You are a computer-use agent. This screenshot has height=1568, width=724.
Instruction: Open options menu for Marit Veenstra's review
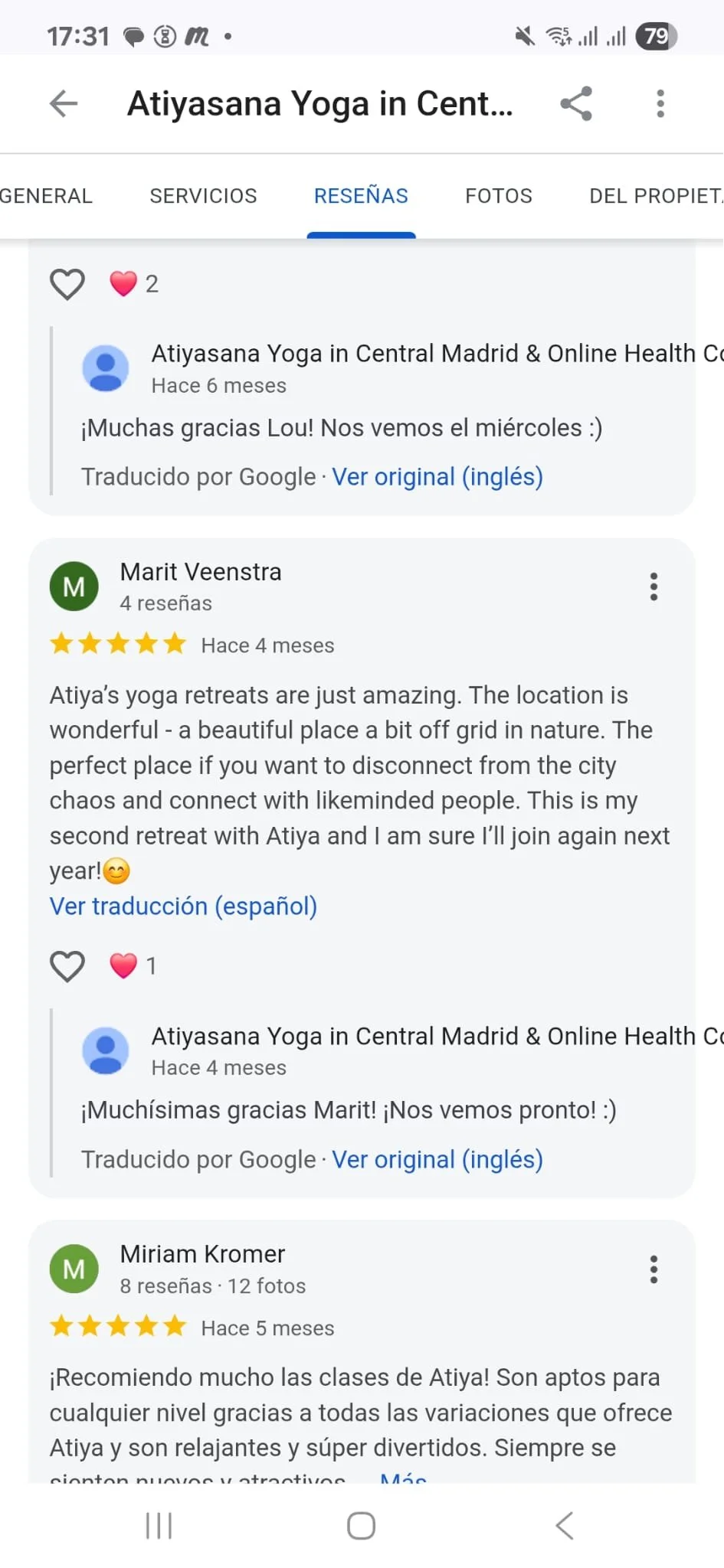click(654, 586)
